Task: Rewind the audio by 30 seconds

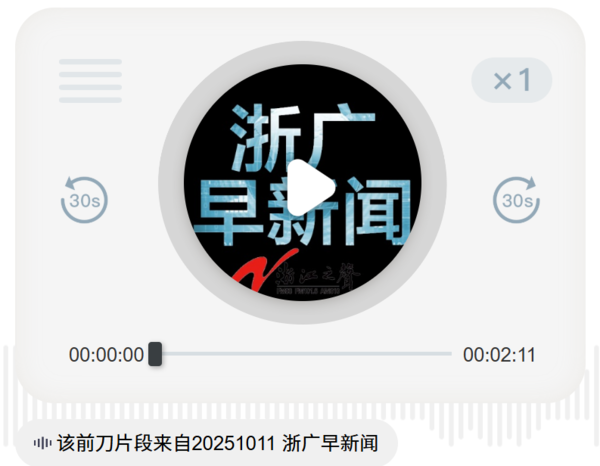Action: (84, 199)
